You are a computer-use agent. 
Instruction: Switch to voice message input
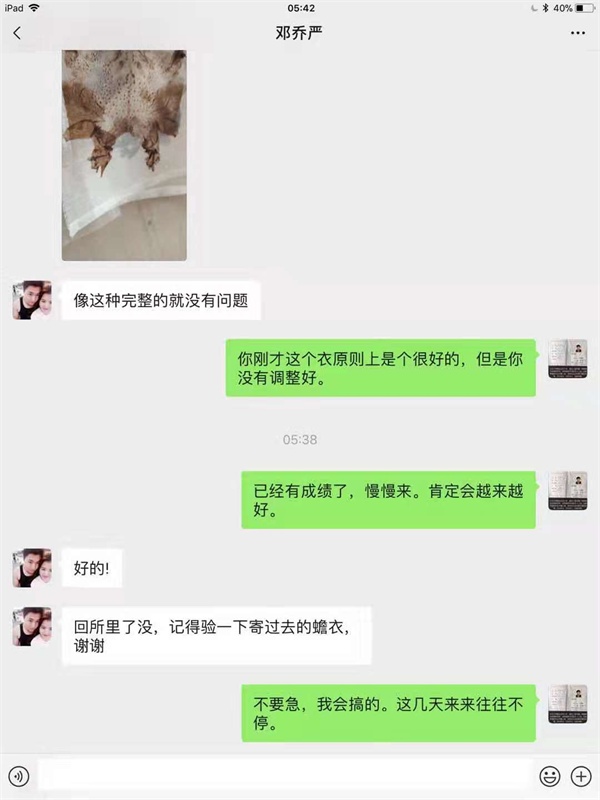18,776
